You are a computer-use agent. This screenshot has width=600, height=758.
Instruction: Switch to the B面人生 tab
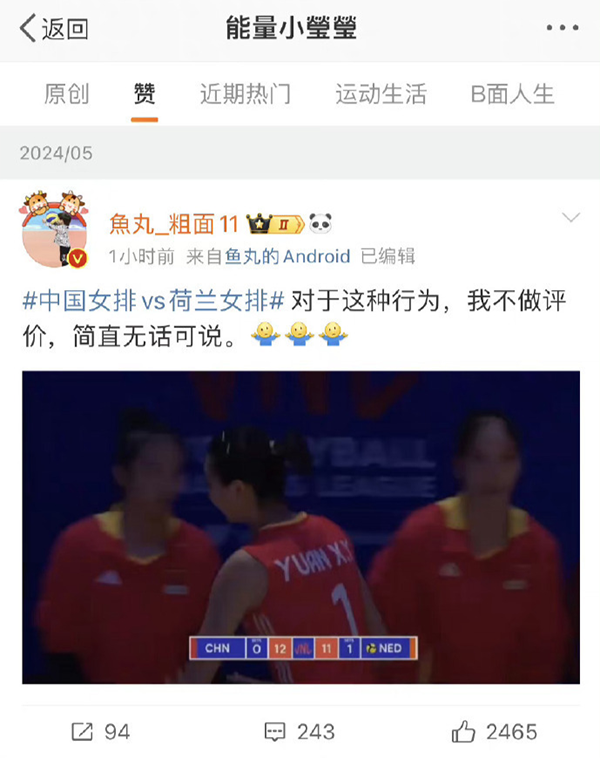click(x=512, y=94)
